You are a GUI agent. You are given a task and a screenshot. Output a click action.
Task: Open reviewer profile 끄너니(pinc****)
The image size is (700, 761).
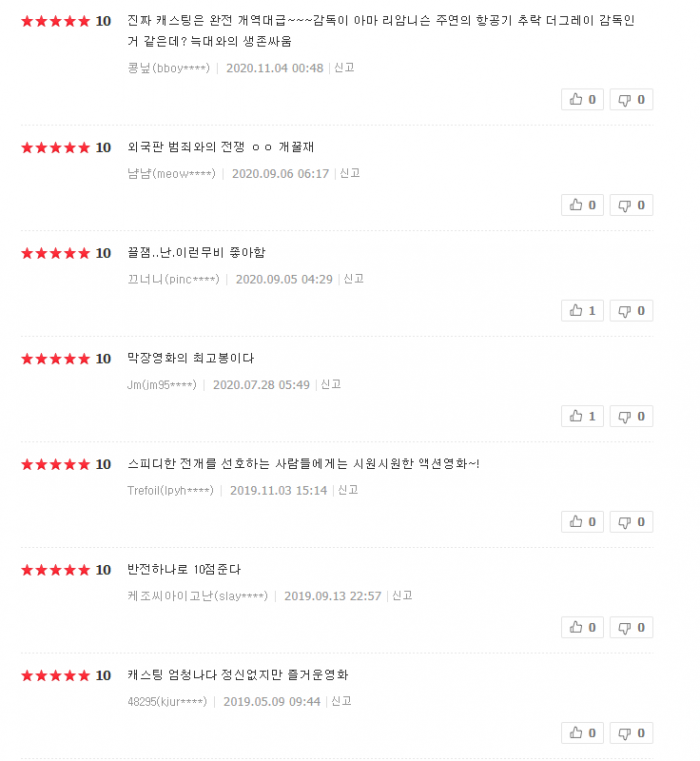[173, 279]
